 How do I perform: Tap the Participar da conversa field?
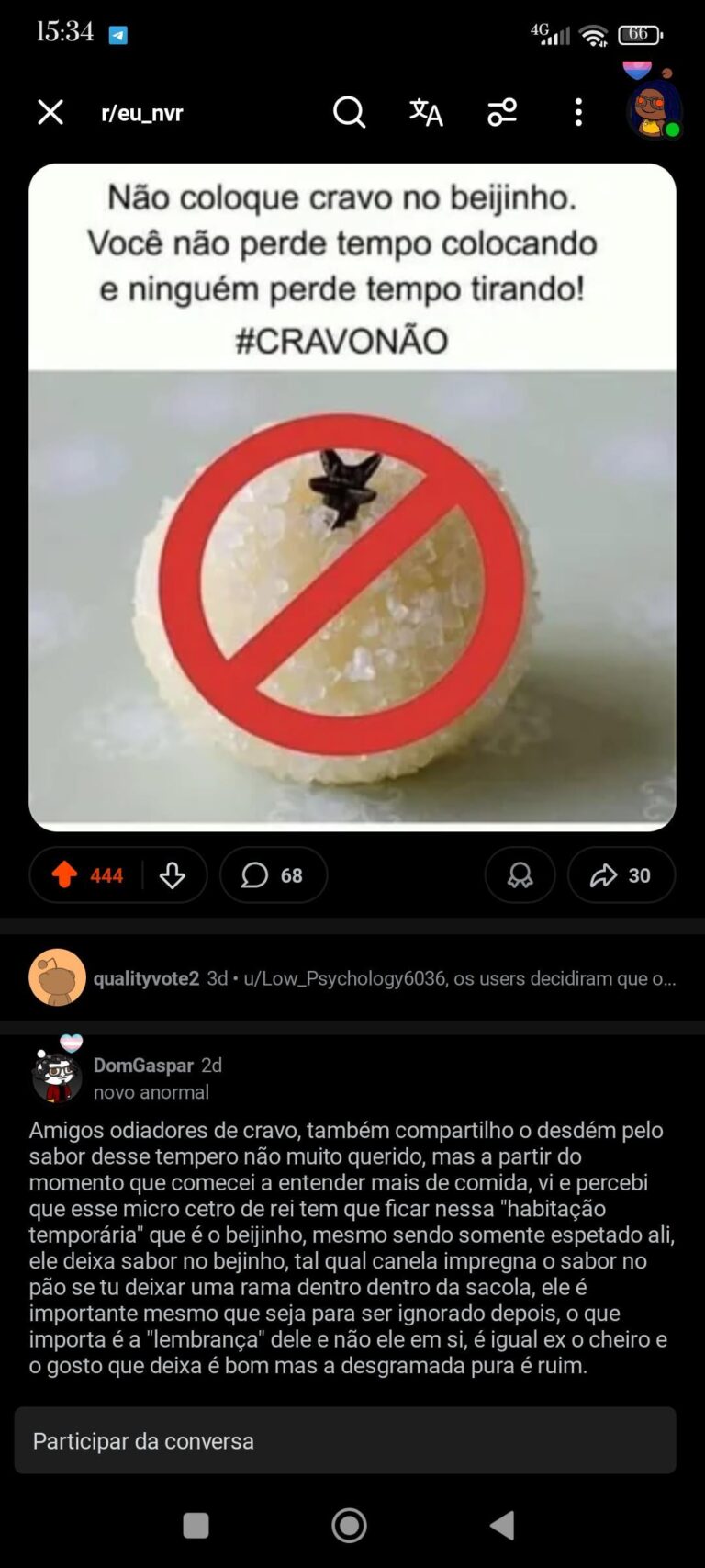pos(345,1440)
